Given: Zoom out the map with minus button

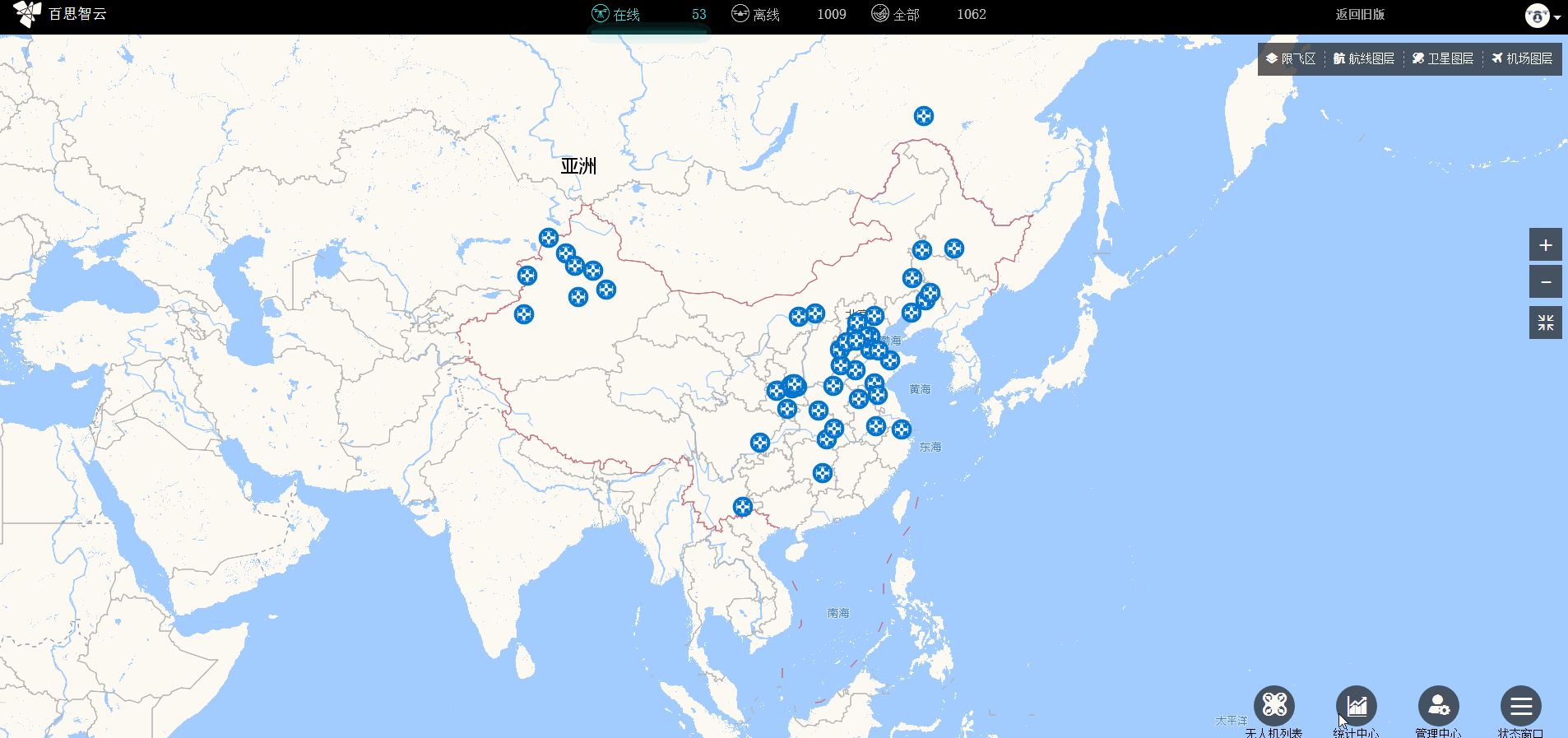Looking at the screenshot, I should click(x=1545, y=282).
